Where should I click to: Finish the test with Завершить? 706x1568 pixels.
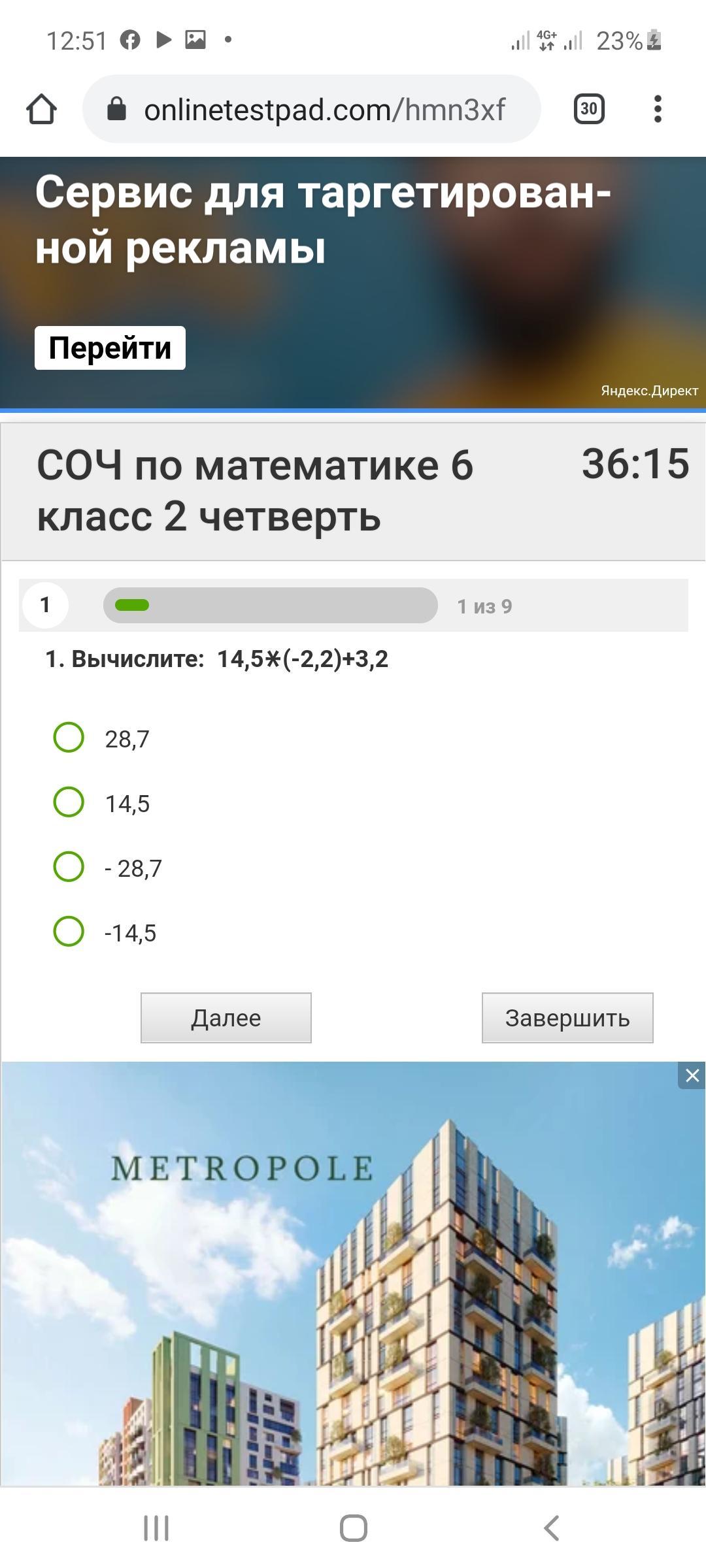[567, 1018]
